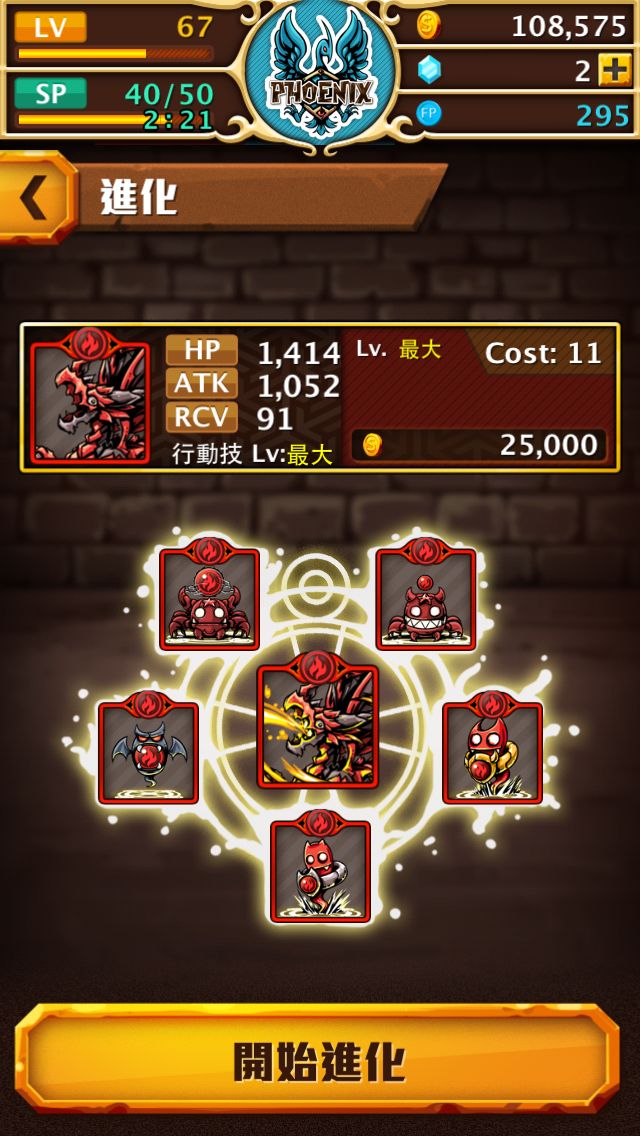This screenshot has height=1136, width=640.
Task: Add more gems with the plus button
Action: 614,70
